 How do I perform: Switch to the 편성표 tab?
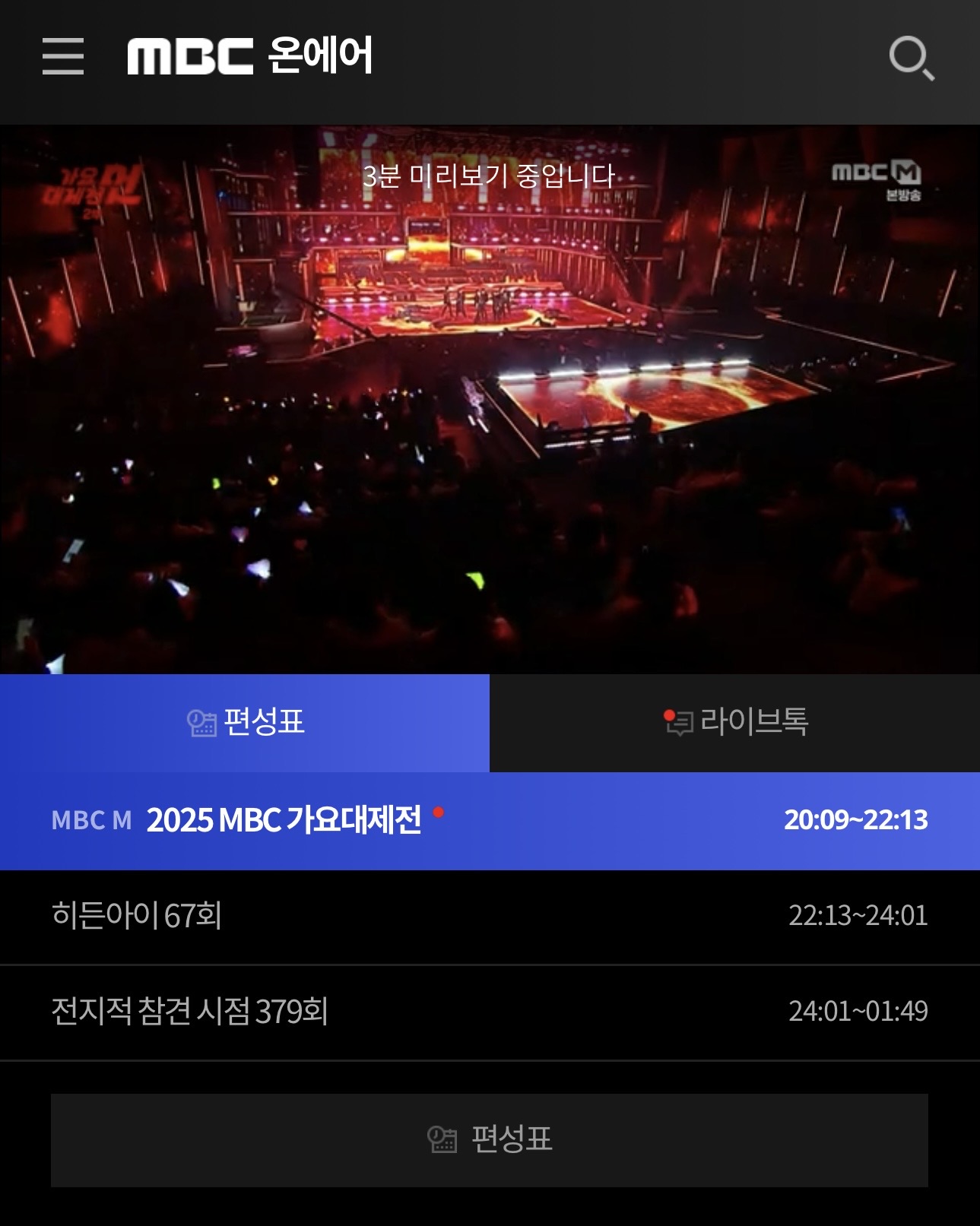click(x=245, y=722)
